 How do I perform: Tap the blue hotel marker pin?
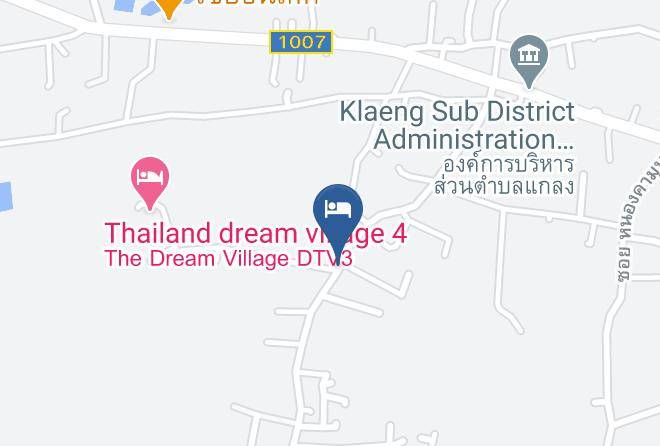pos(338,211)
